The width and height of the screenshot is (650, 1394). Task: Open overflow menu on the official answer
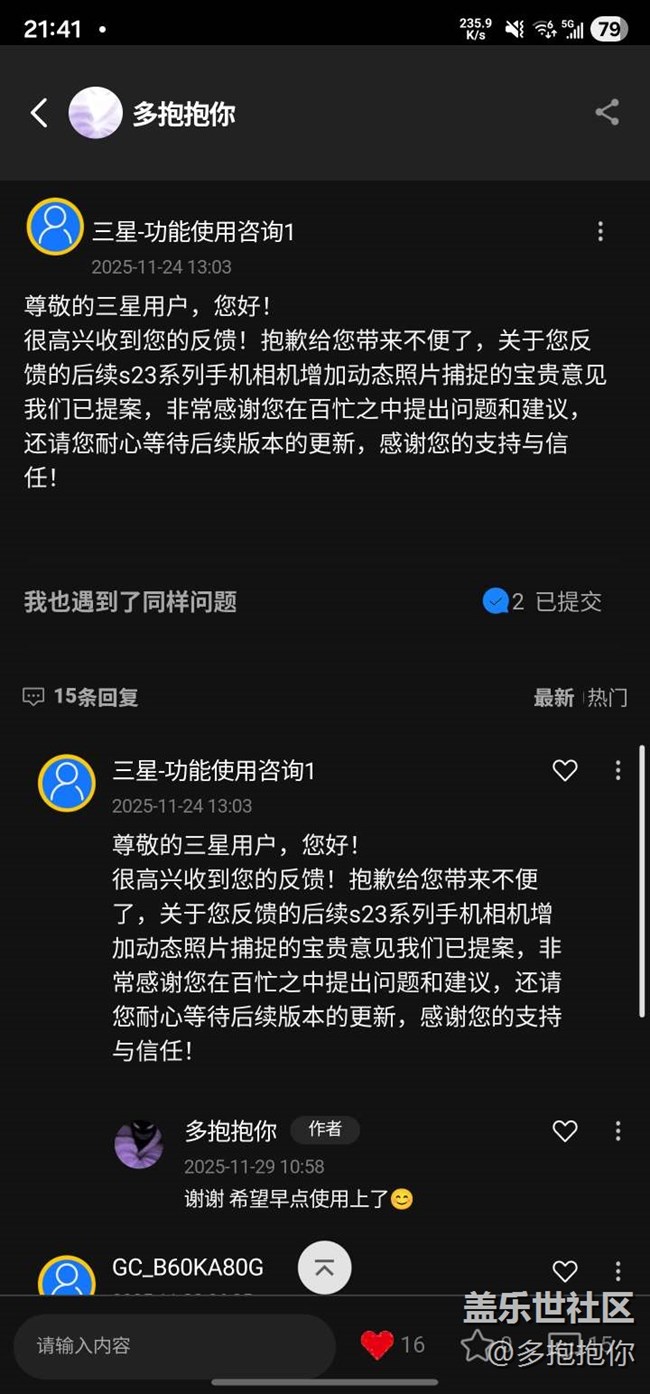[x=600, y=232]
